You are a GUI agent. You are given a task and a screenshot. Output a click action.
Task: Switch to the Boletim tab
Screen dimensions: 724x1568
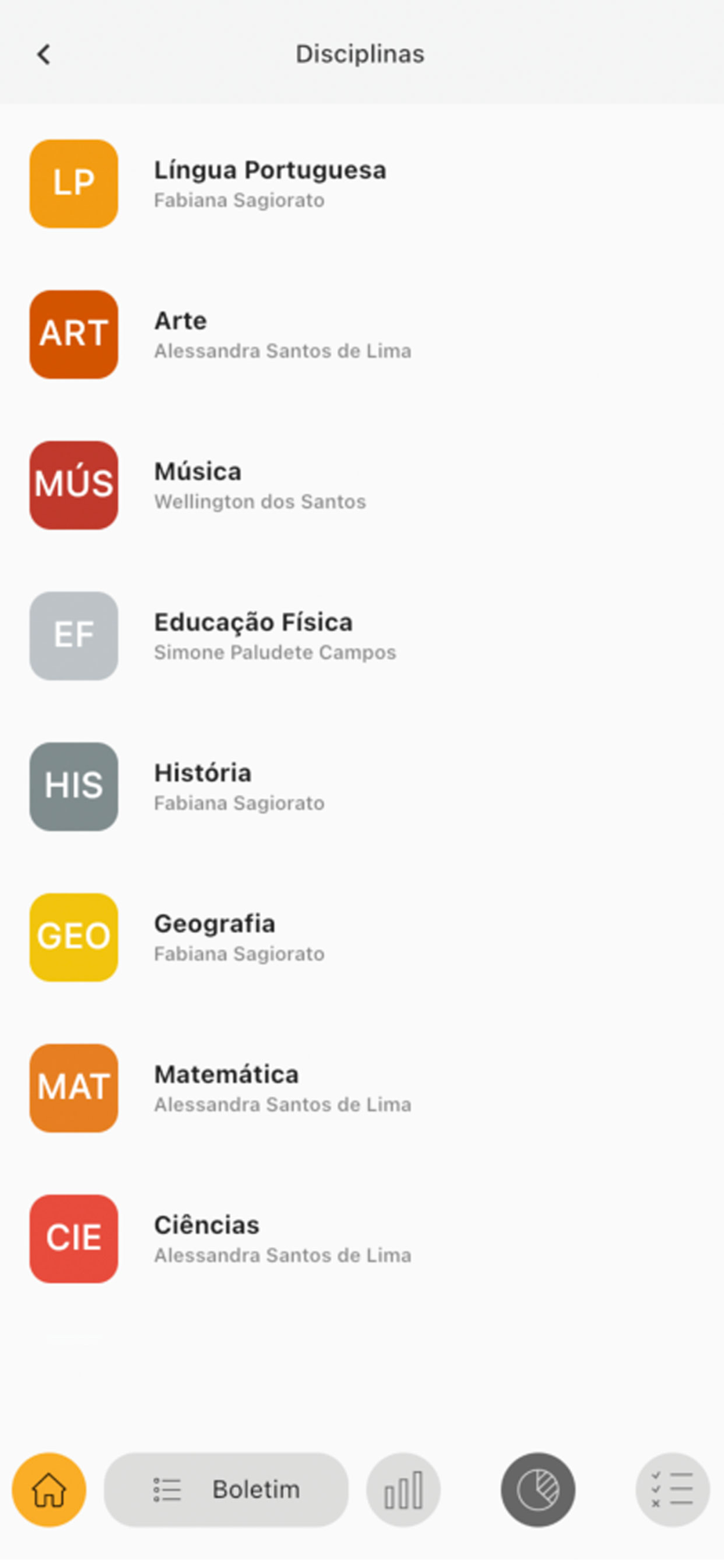[x=226, y=1490]
